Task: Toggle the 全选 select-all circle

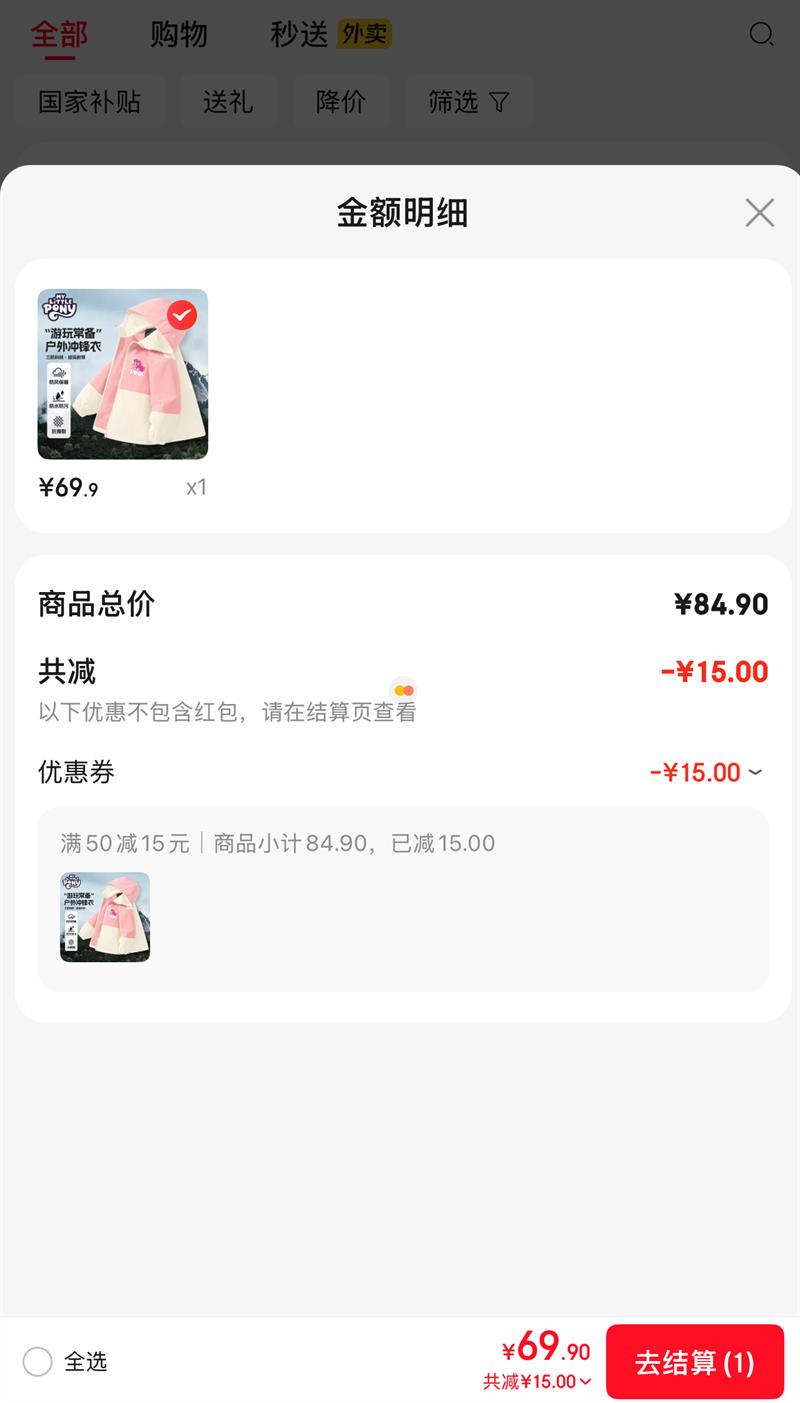Action: (38, 1362)
